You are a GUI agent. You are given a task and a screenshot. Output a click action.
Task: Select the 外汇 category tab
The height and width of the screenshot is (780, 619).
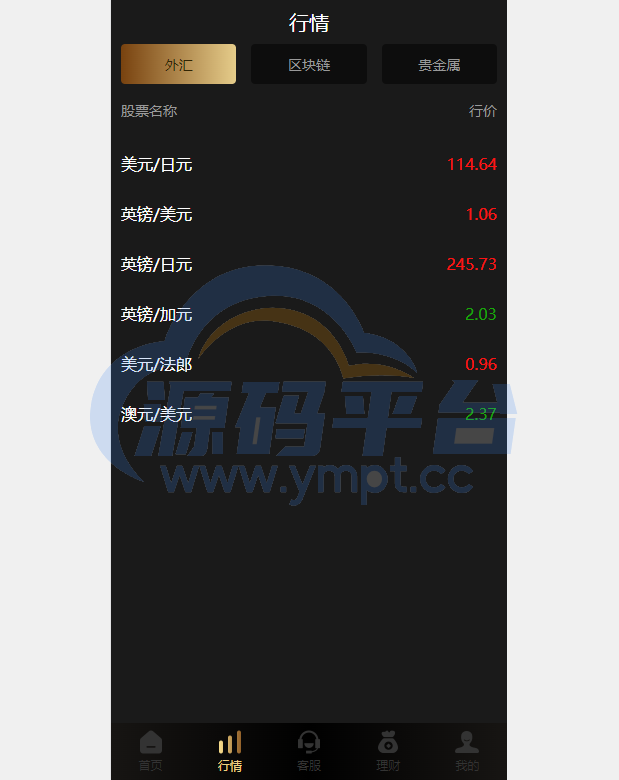178,64
